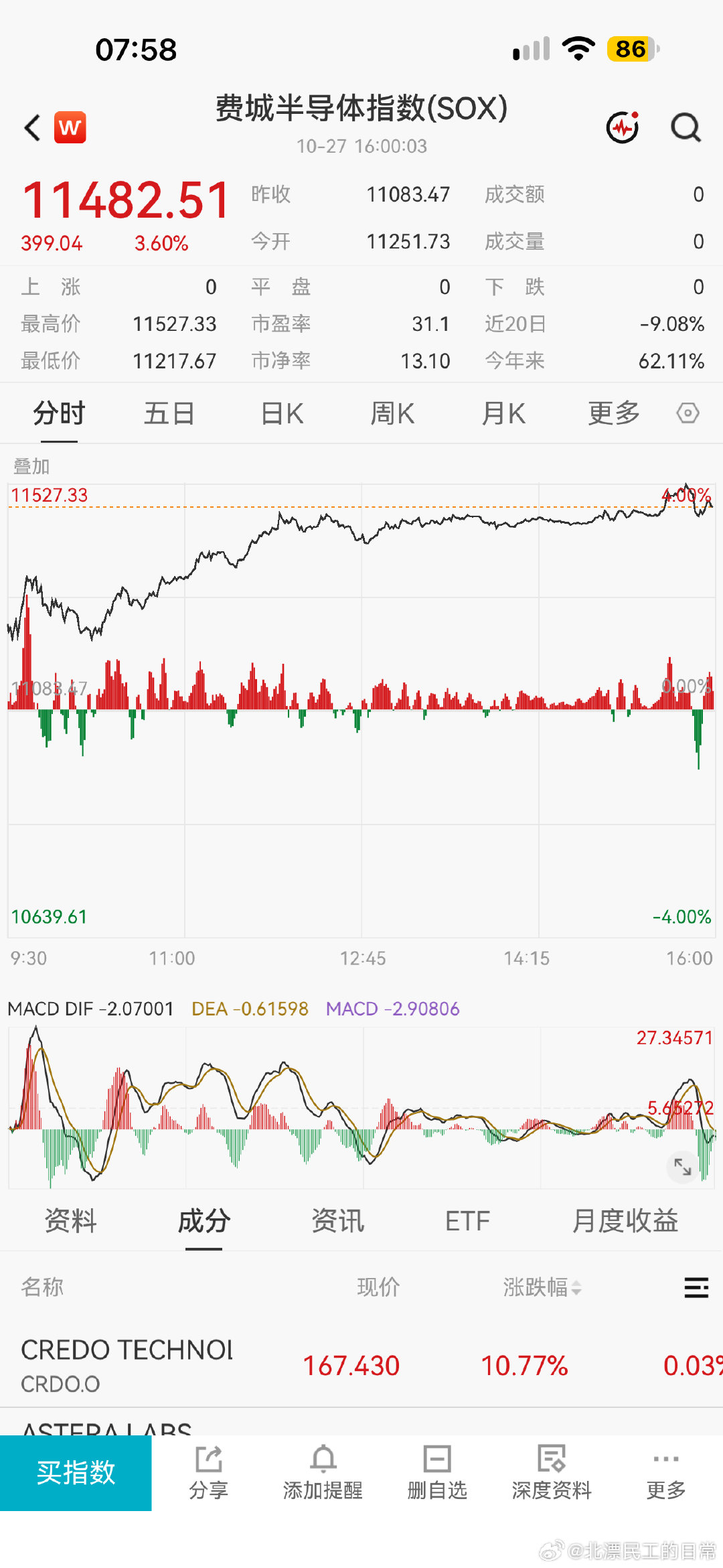Open the search magnifier icon
The image size is (723, 1568).
pyautogui.click(x=686, y=127)
